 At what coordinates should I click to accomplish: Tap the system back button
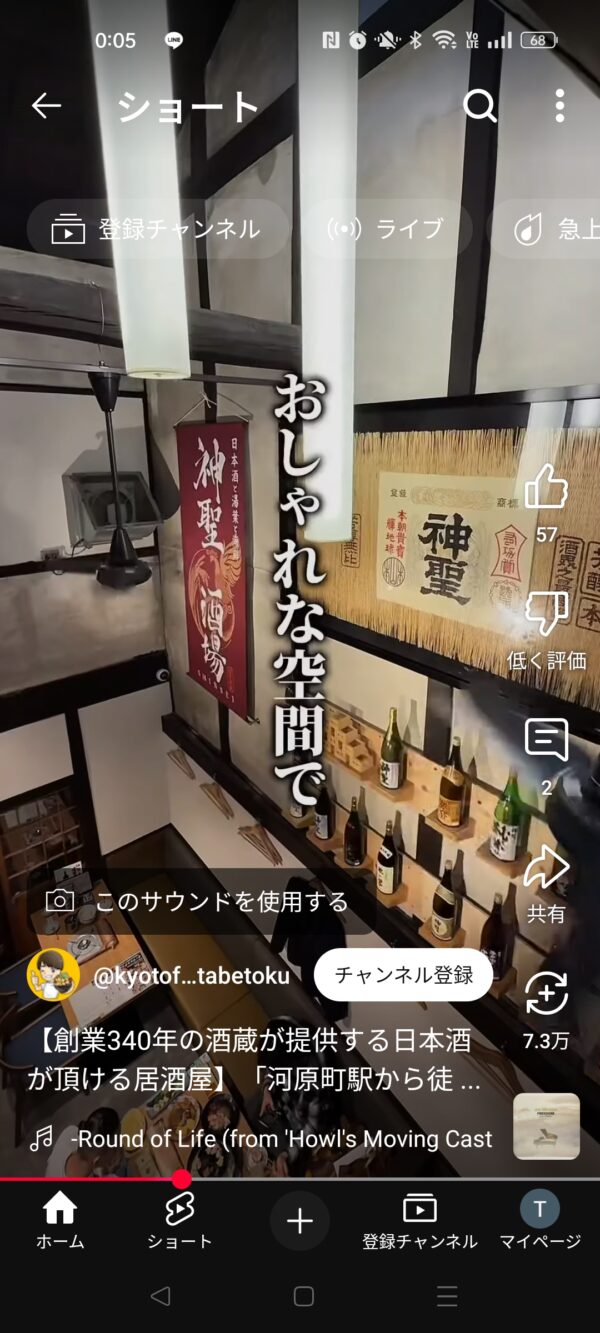[160, 1296]
